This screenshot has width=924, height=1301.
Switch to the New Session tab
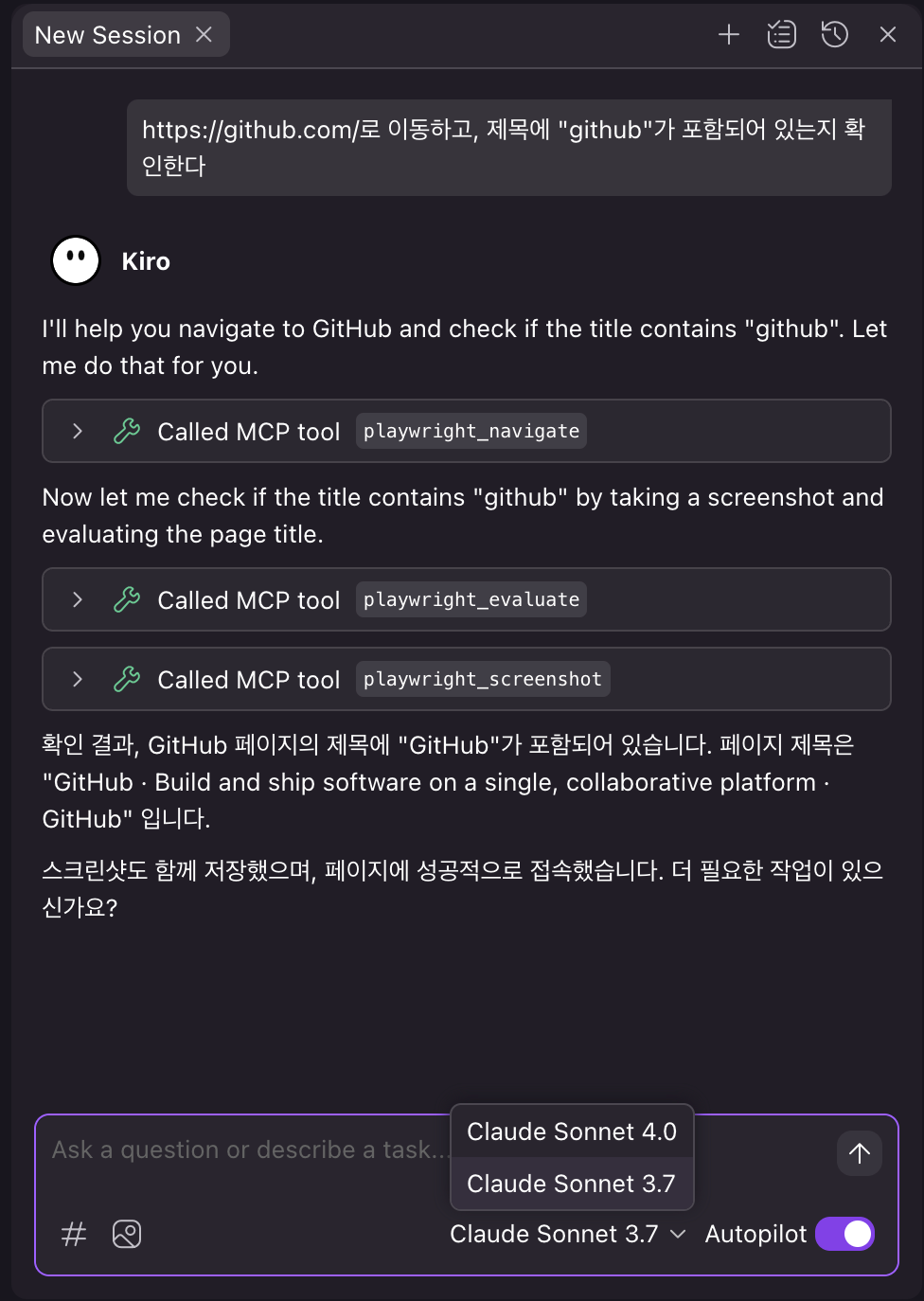[x=108, y=35]
